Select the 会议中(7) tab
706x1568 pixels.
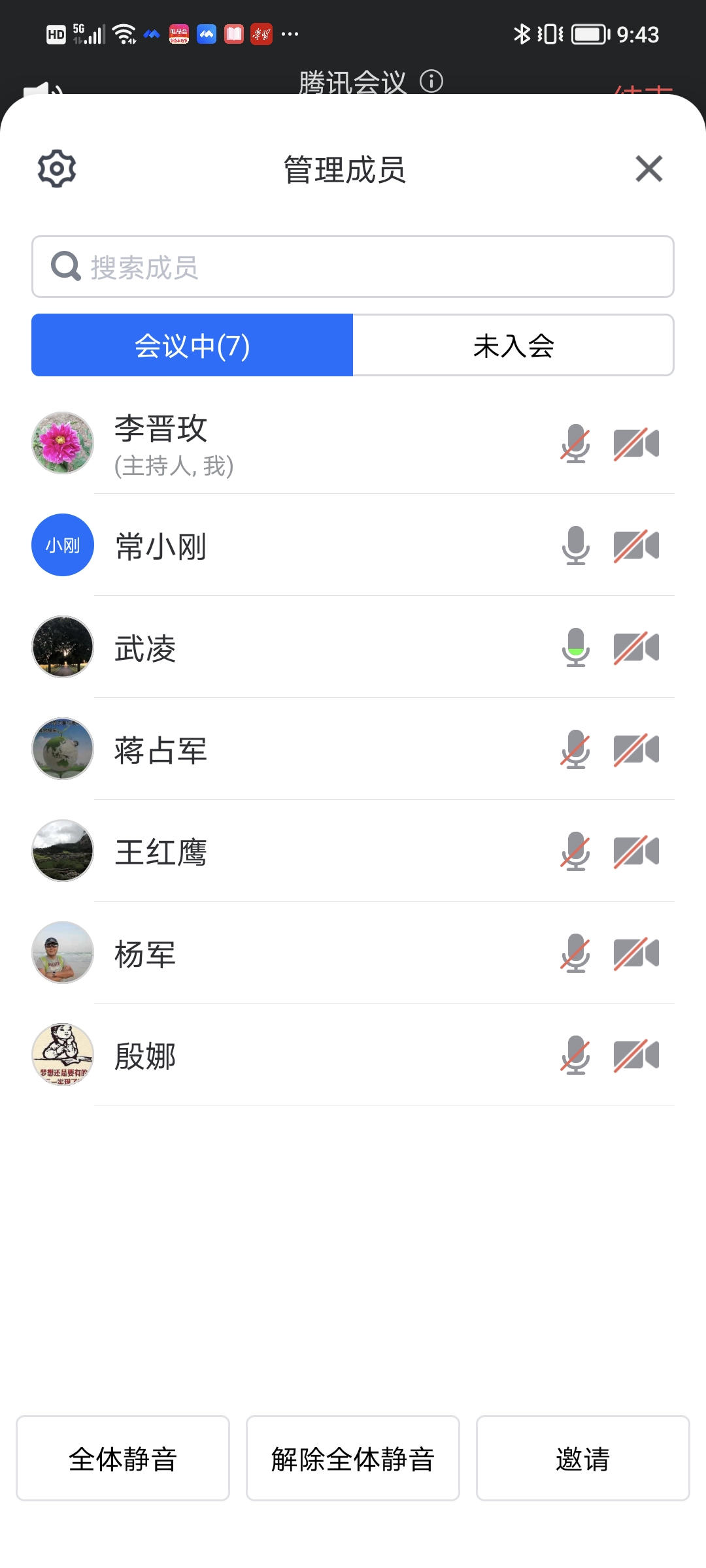click(192, 346)
